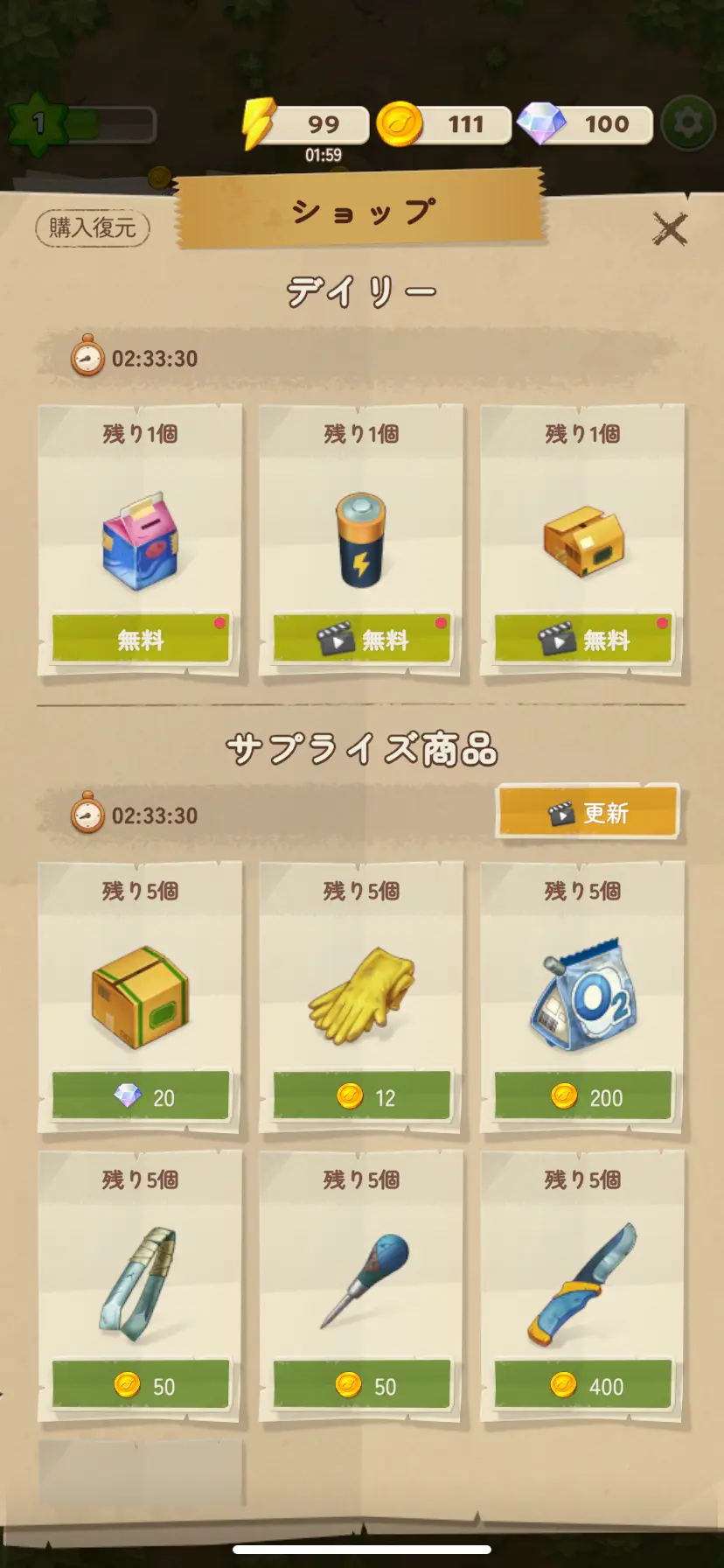The image size is (724, 1568).
Task: Buy the tongs for 50 coins
Action: coord(140,1385)
